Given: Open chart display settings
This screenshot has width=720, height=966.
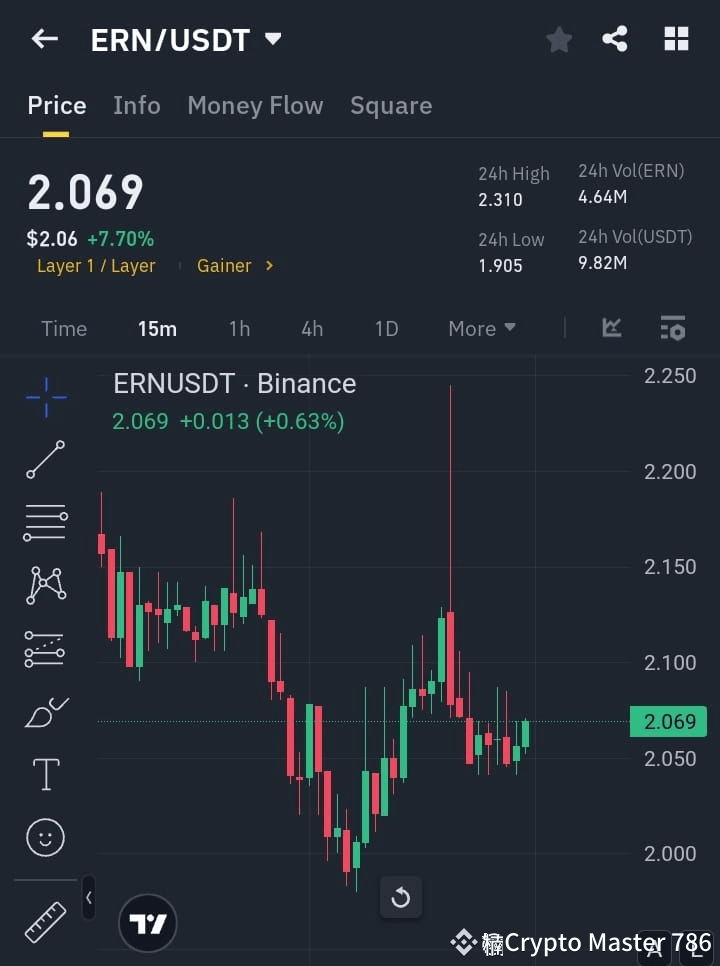Looking at the screenshot, I should click(672, 328).
